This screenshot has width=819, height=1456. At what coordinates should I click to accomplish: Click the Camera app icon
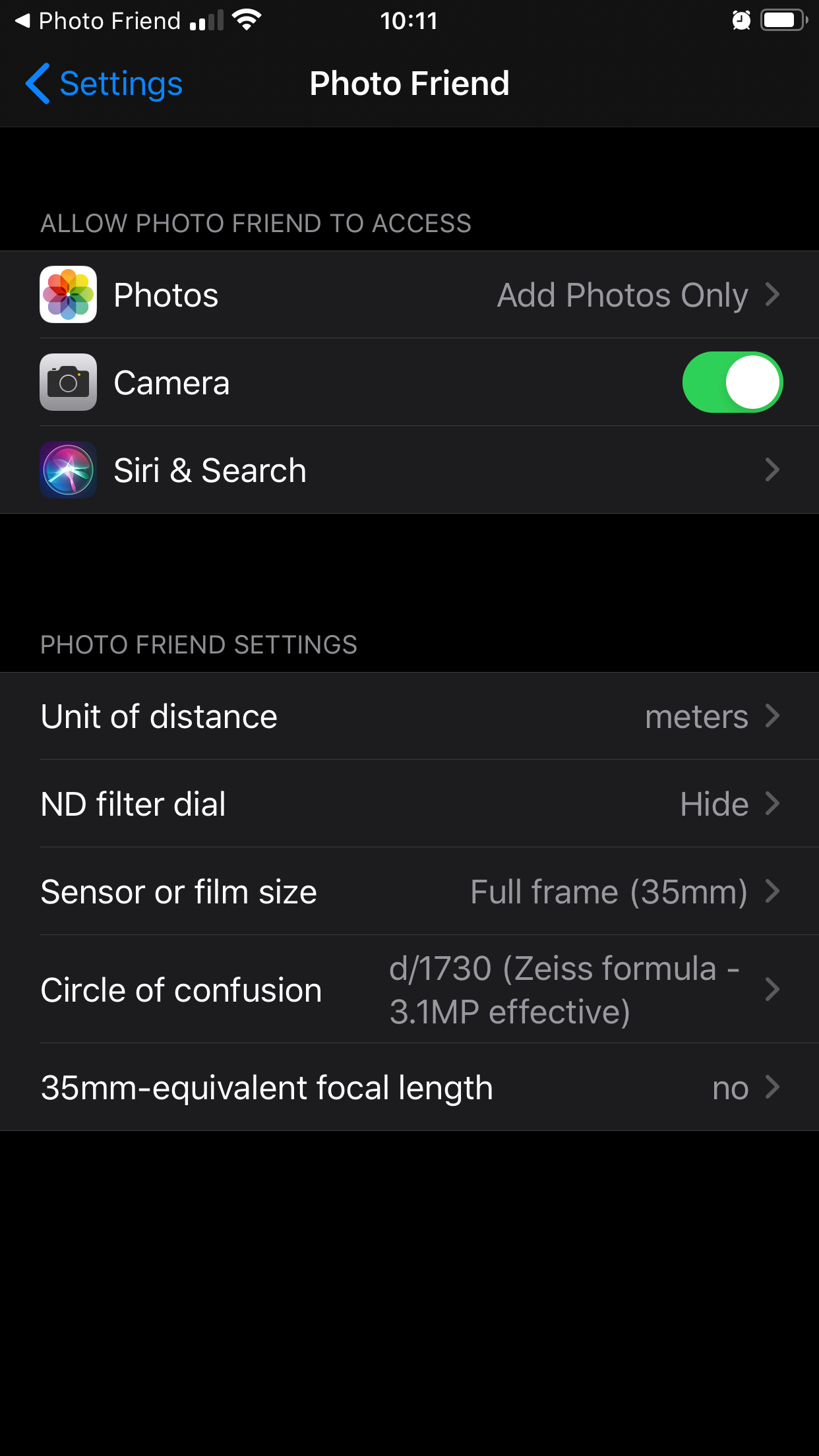[68, 382]
